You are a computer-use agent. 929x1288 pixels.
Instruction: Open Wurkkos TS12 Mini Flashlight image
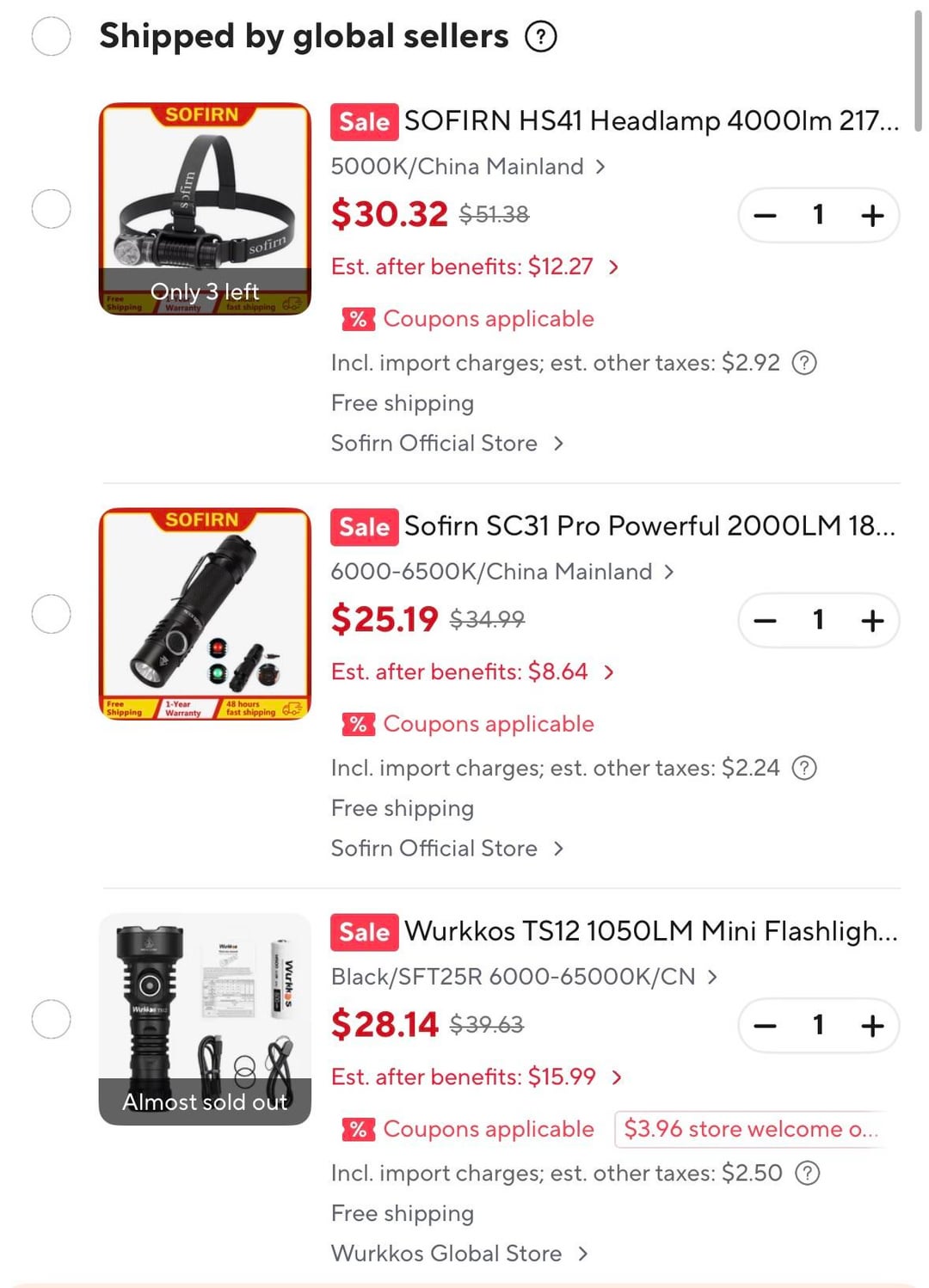[x=205, y=1019]
